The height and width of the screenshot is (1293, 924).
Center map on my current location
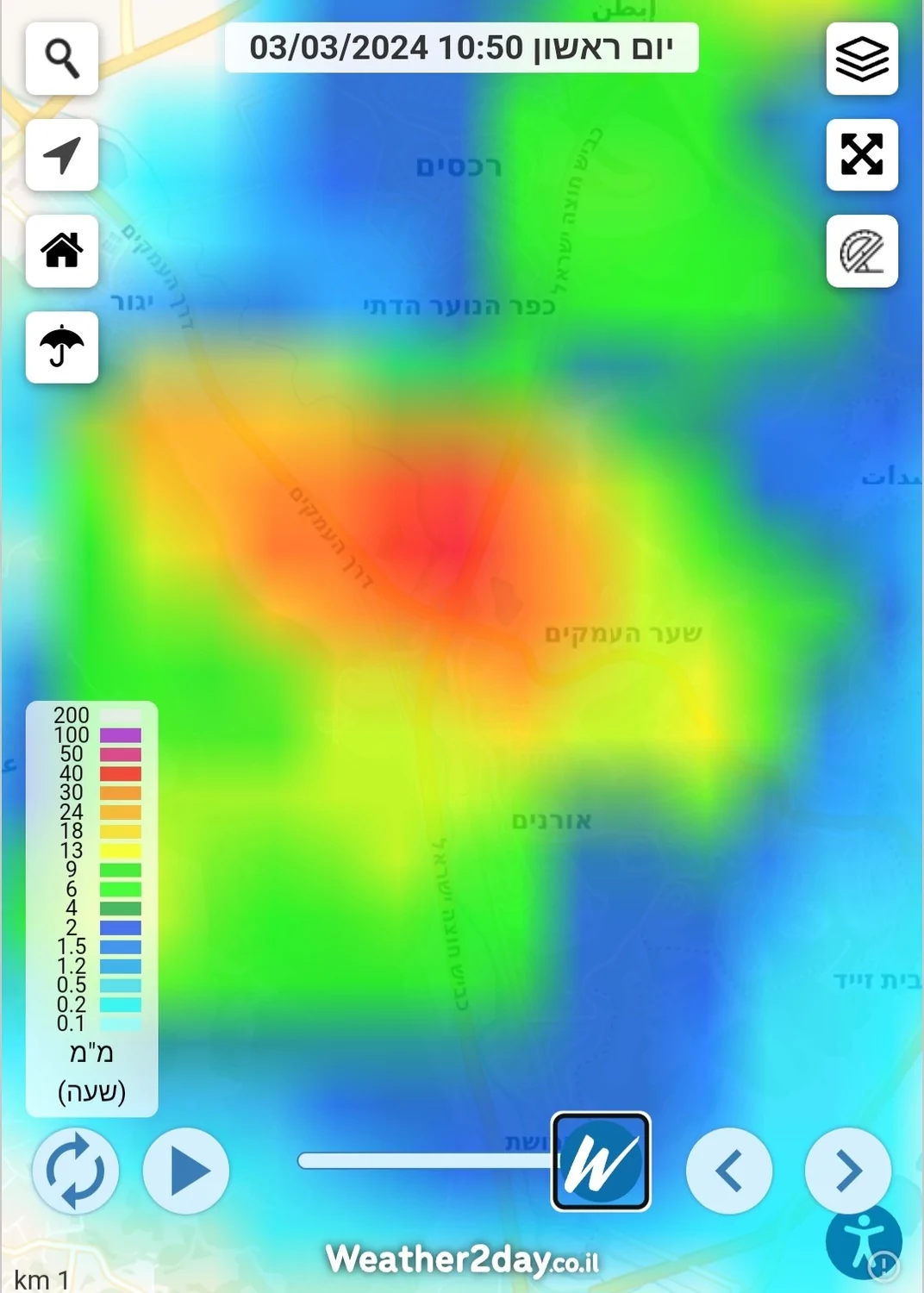point(62,155)
